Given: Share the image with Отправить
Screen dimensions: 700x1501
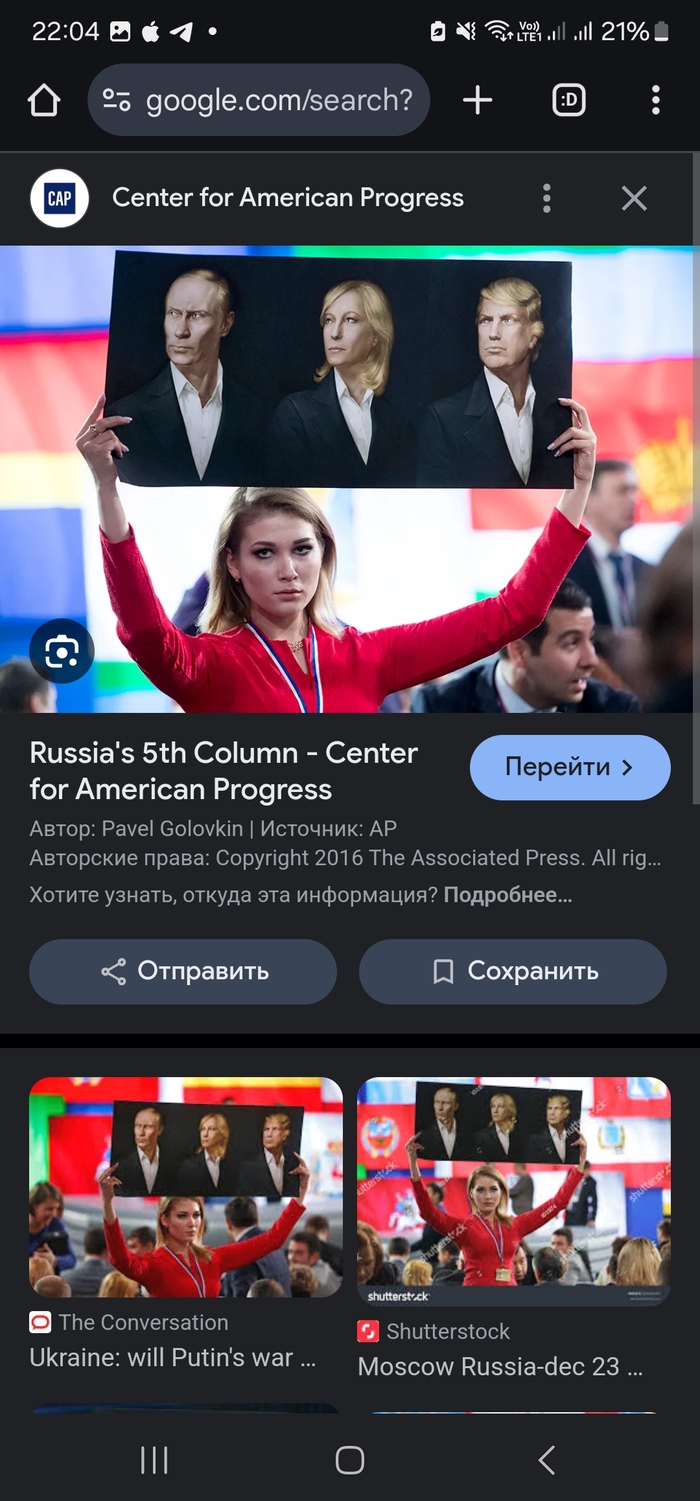Looking at the screenshot, I should (x=183, y=971).
